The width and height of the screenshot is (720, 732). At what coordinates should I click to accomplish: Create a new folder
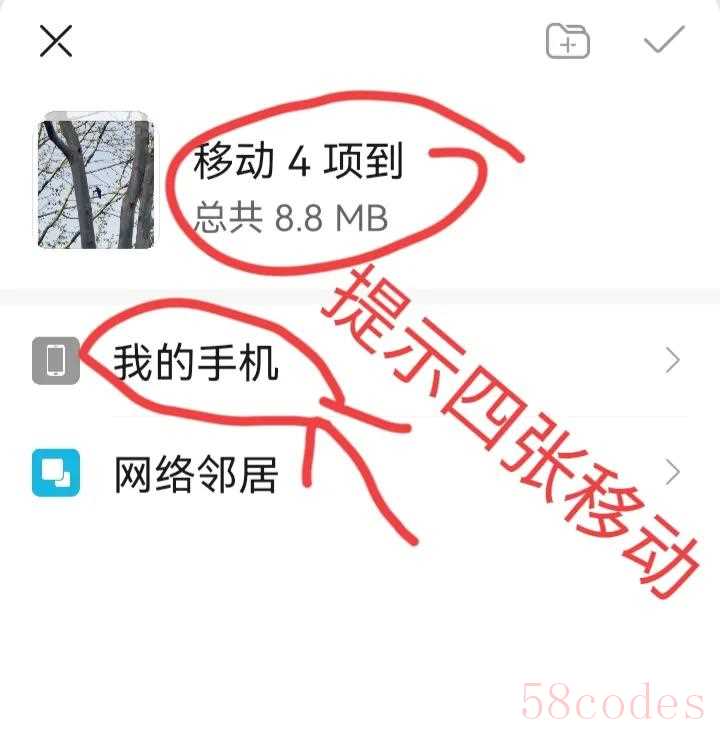[567, 41]
